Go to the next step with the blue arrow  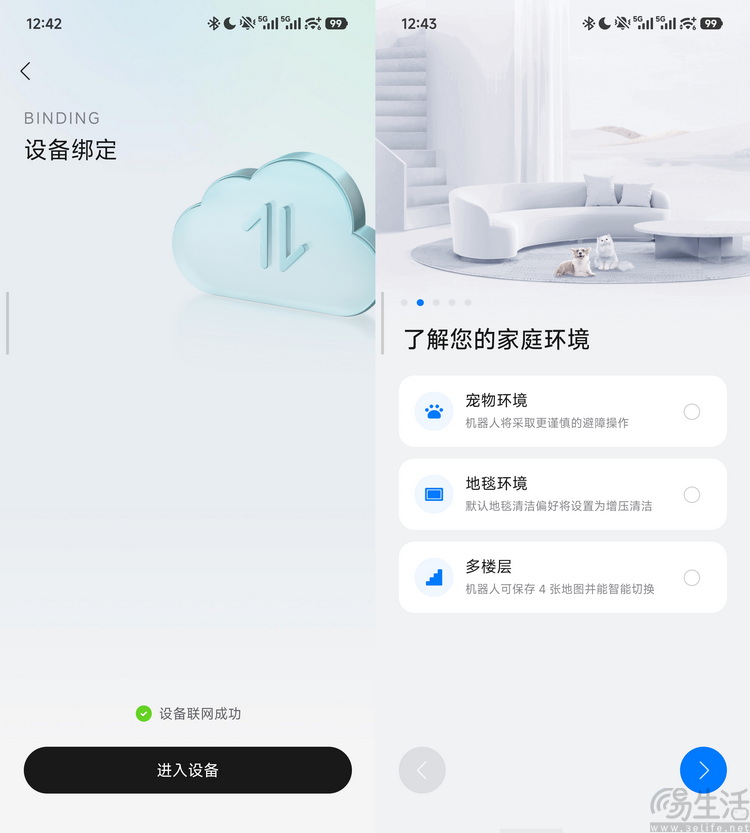[703, 770]
